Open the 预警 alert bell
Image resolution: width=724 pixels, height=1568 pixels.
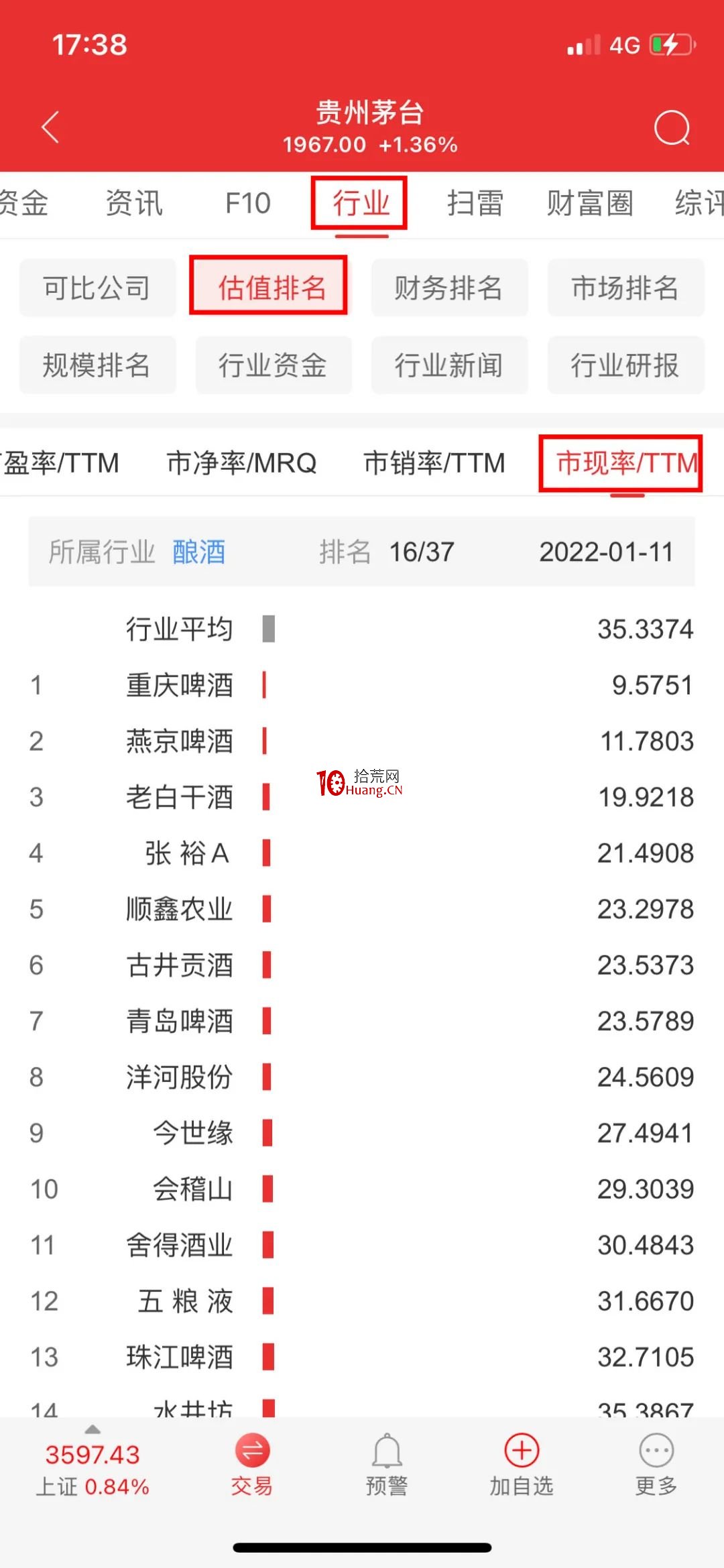click(x=387, y=1465)
